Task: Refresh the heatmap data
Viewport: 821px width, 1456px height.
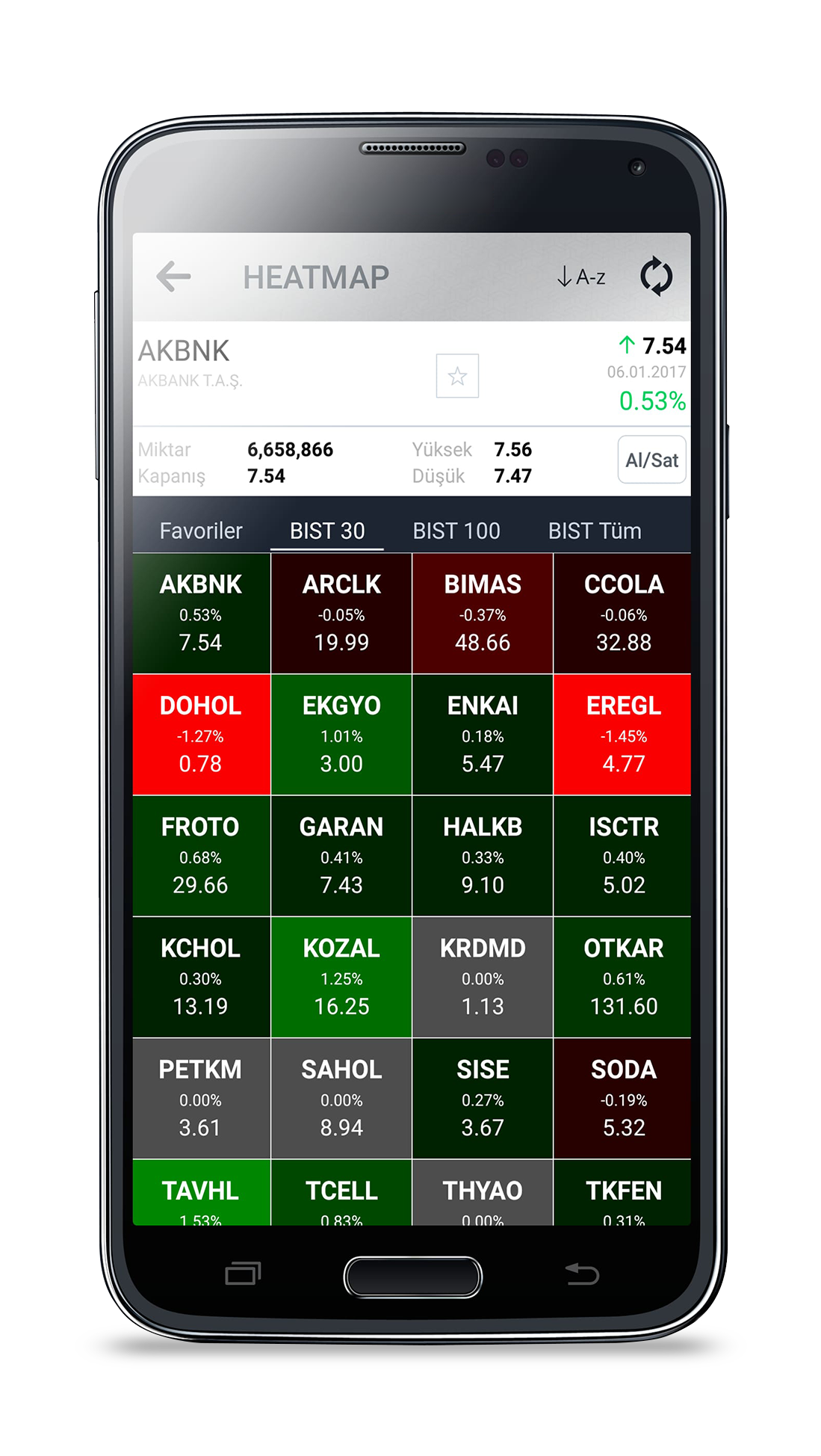Action: click(656, 277)
